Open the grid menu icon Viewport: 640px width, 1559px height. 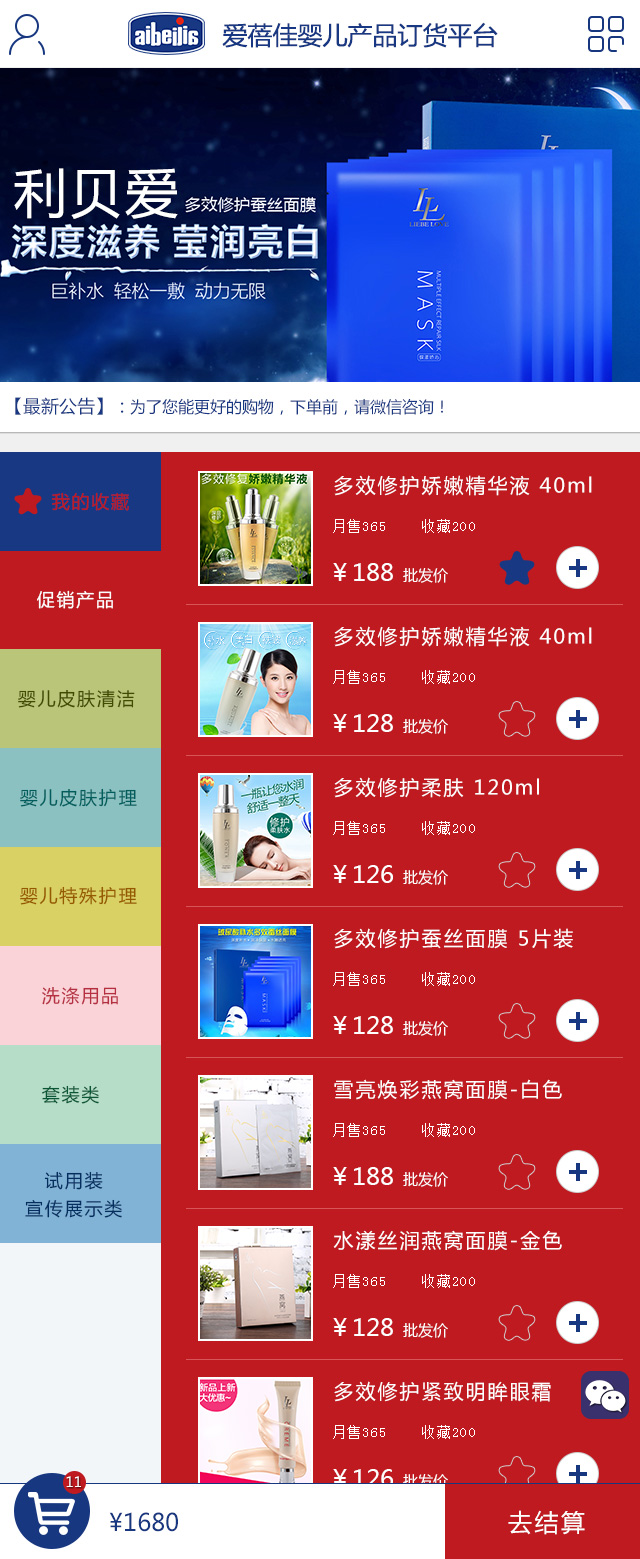[605, 34]
